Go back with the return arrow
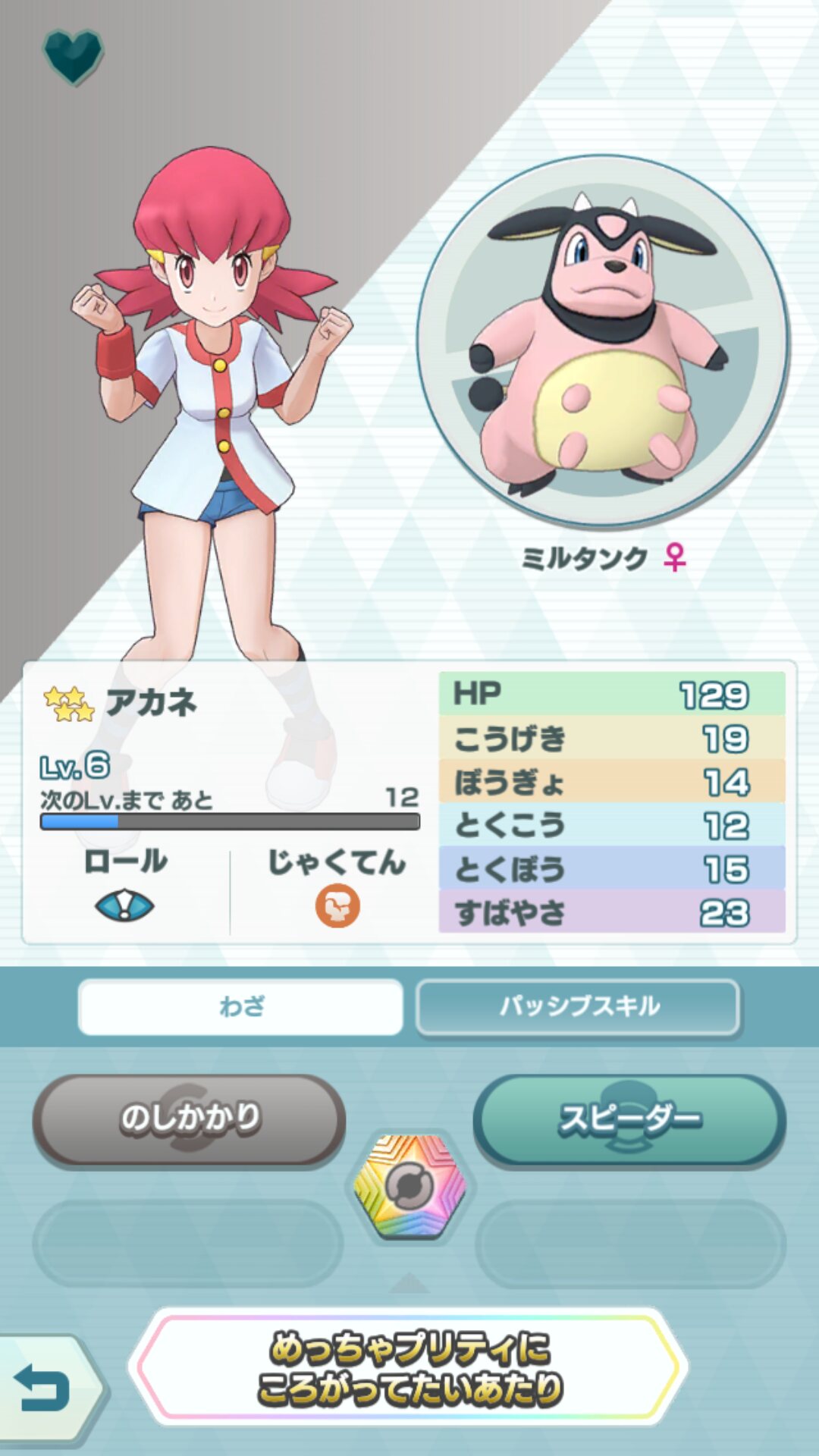 [x=44, y=1388]
